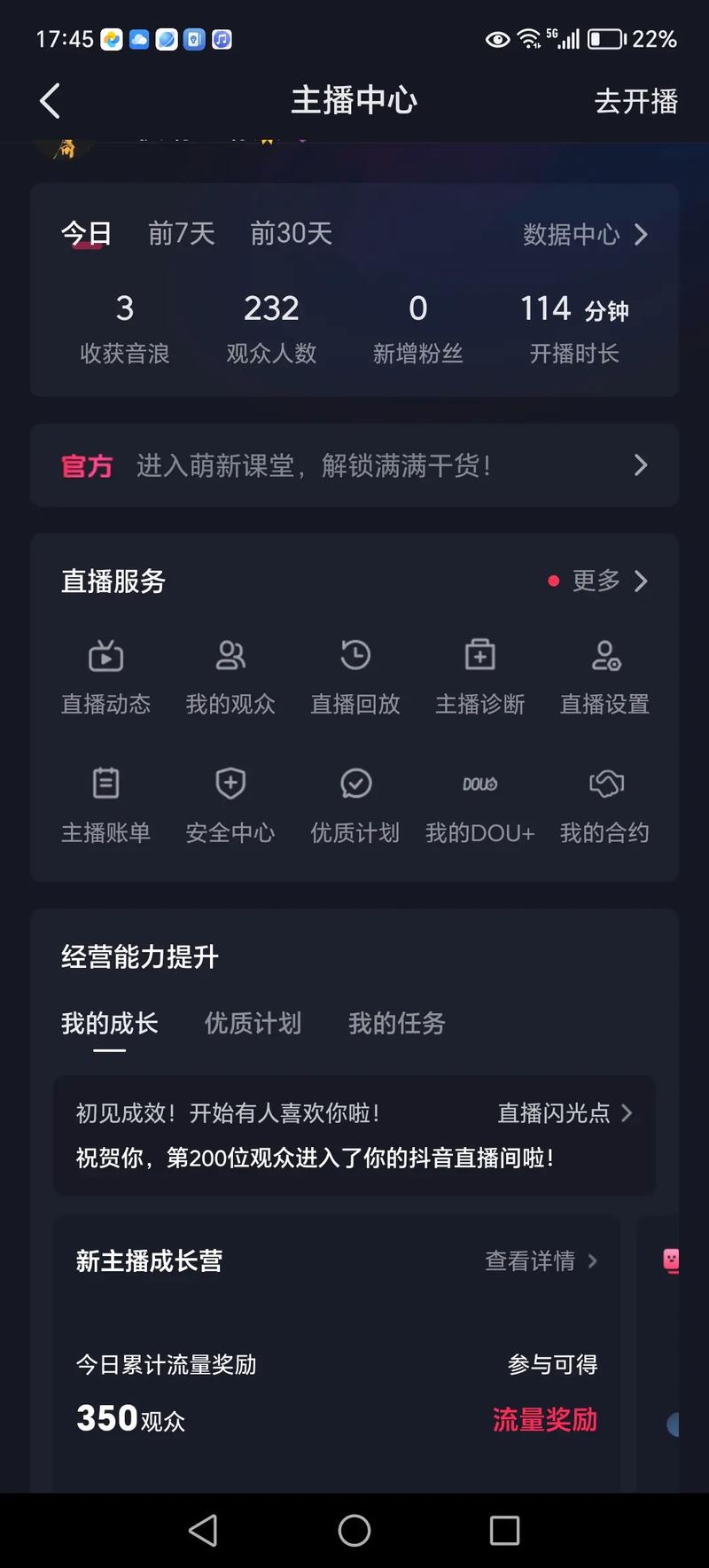Expand the 官方 萌新课堂 banner chevron
The image size is (709, 1568).
point(641,465)
